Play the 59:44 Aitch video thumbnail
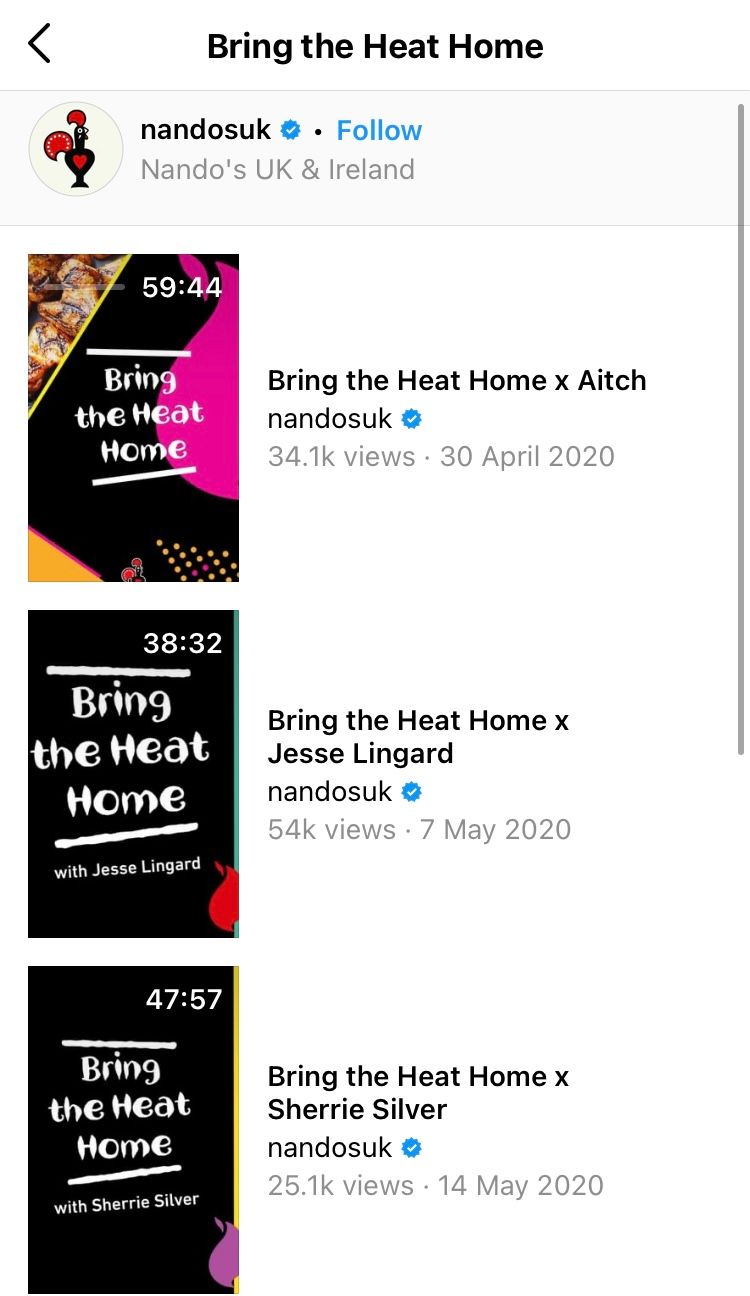The width and height of the screenshot is (750, 1296). (x=133, y=418)
